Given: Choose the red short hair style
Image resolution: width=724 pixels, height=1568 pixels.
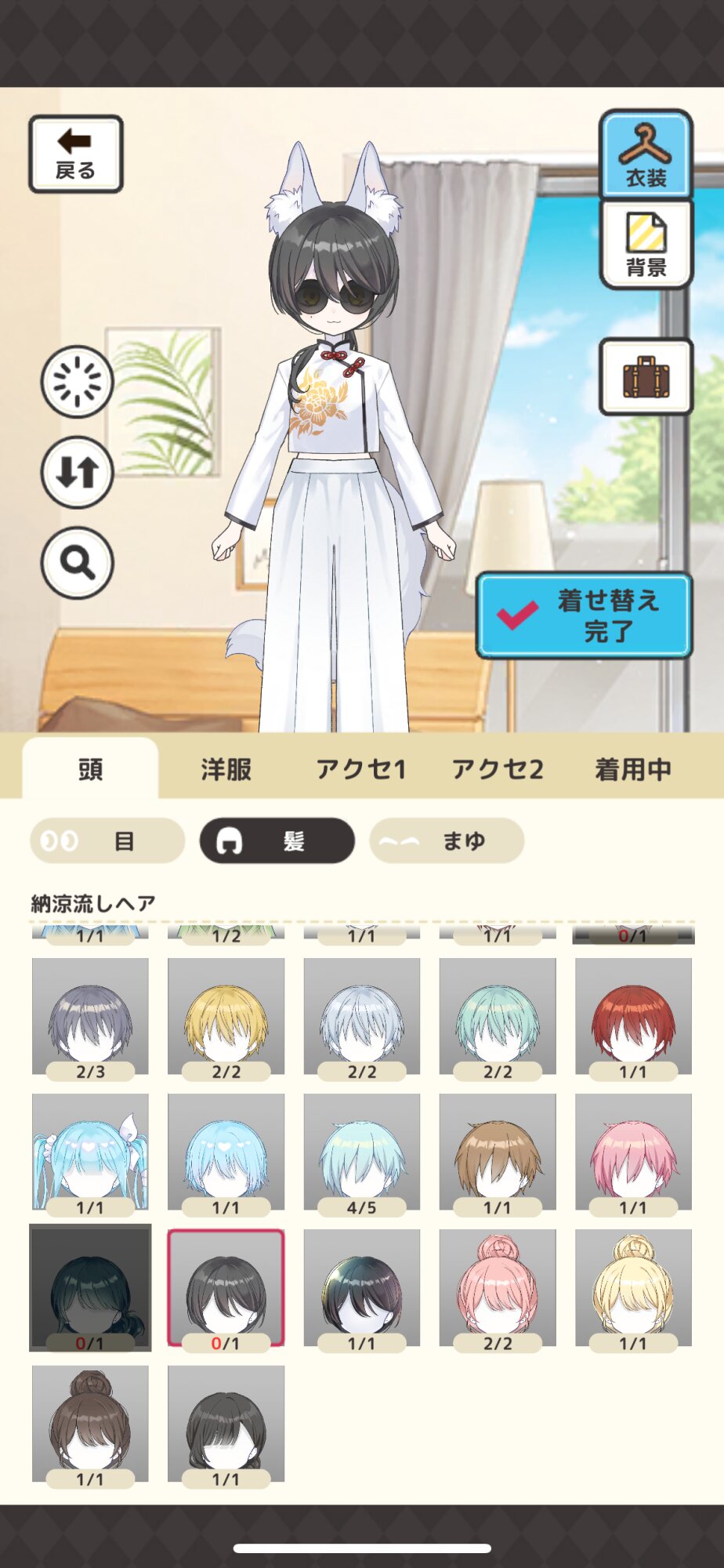Looking at the screenshot, I should [x=633, y=1018].
